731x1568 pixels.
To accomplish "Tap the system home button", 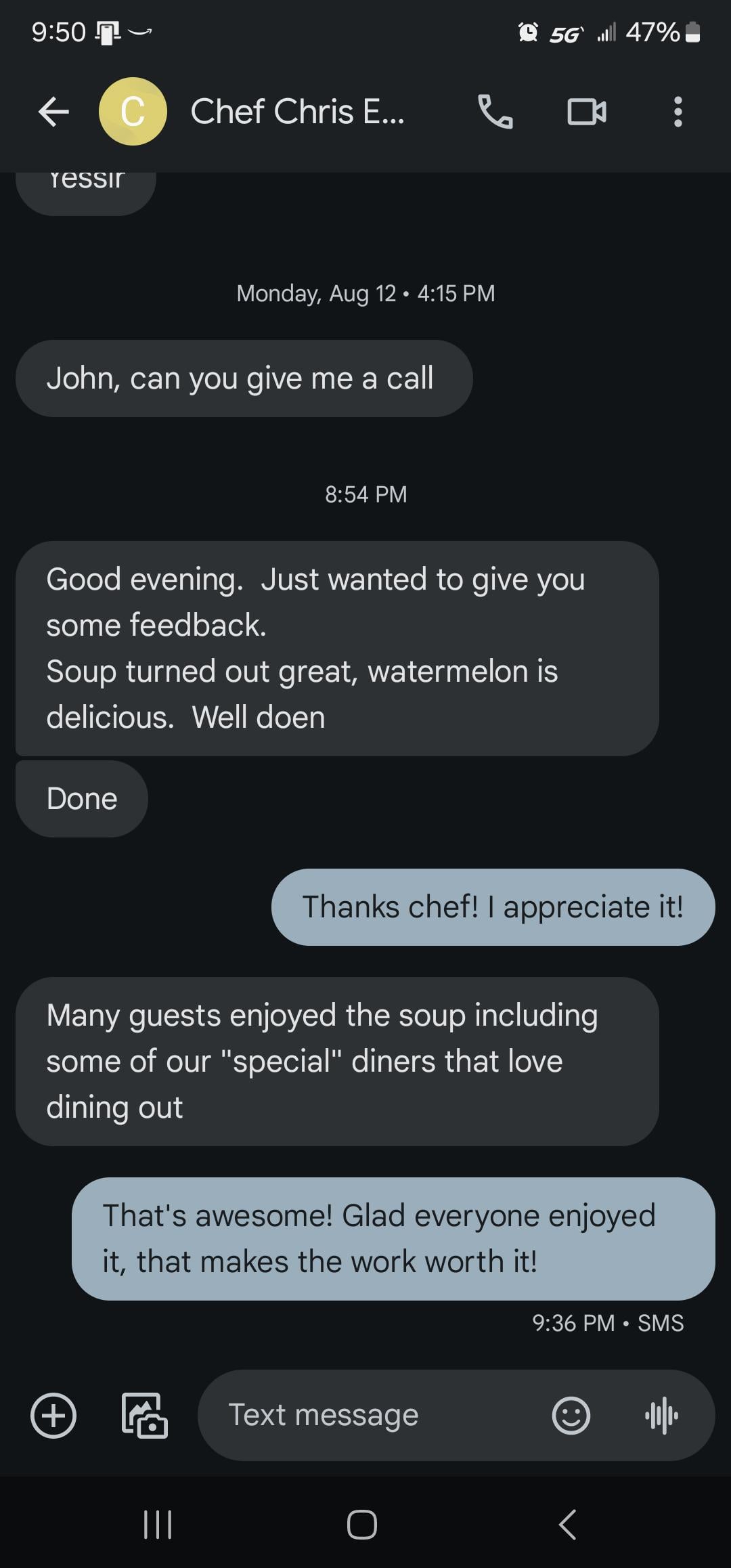I will coord(362,1525).
